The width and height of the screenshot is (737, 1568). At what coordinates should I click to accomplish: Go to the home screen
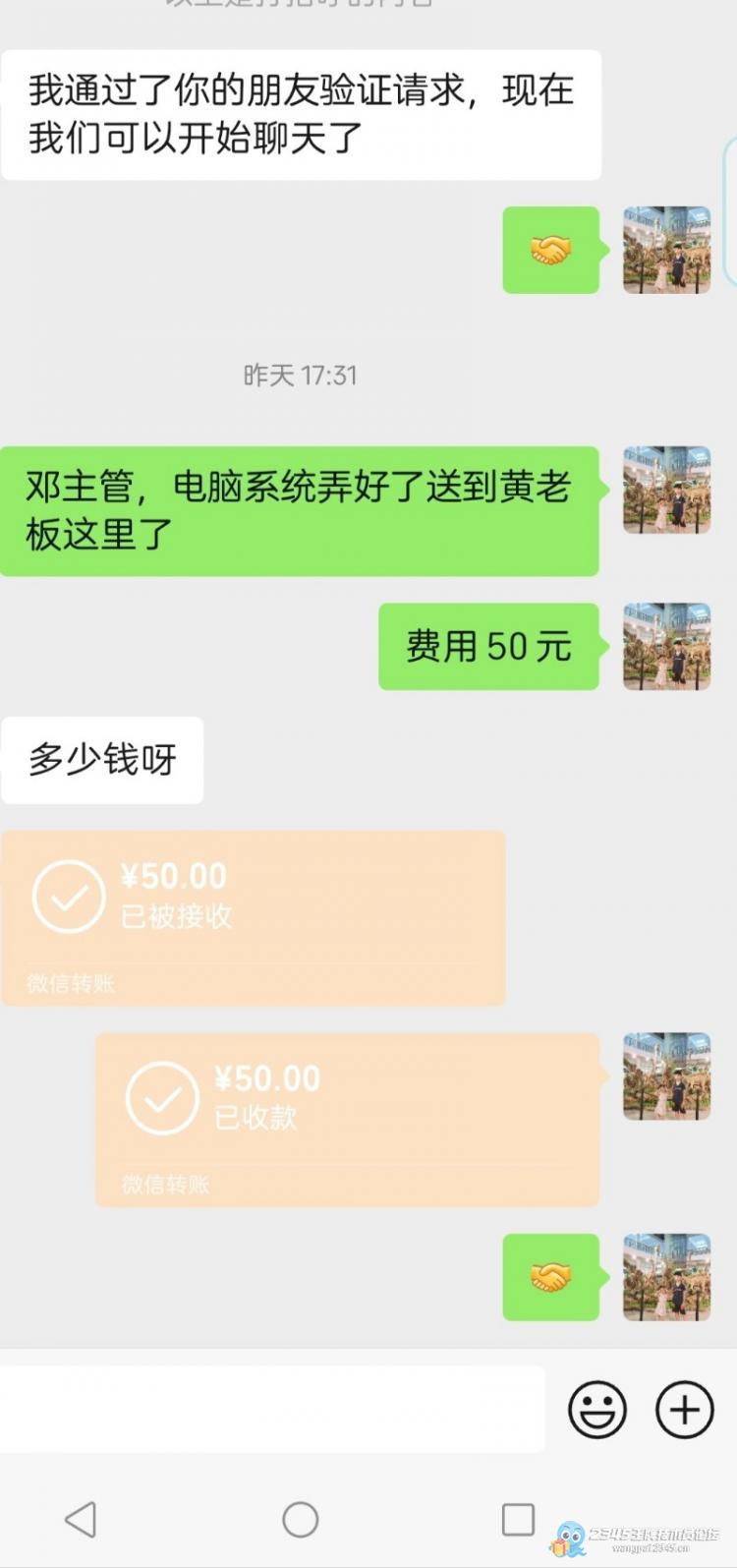pos(300,1519)
